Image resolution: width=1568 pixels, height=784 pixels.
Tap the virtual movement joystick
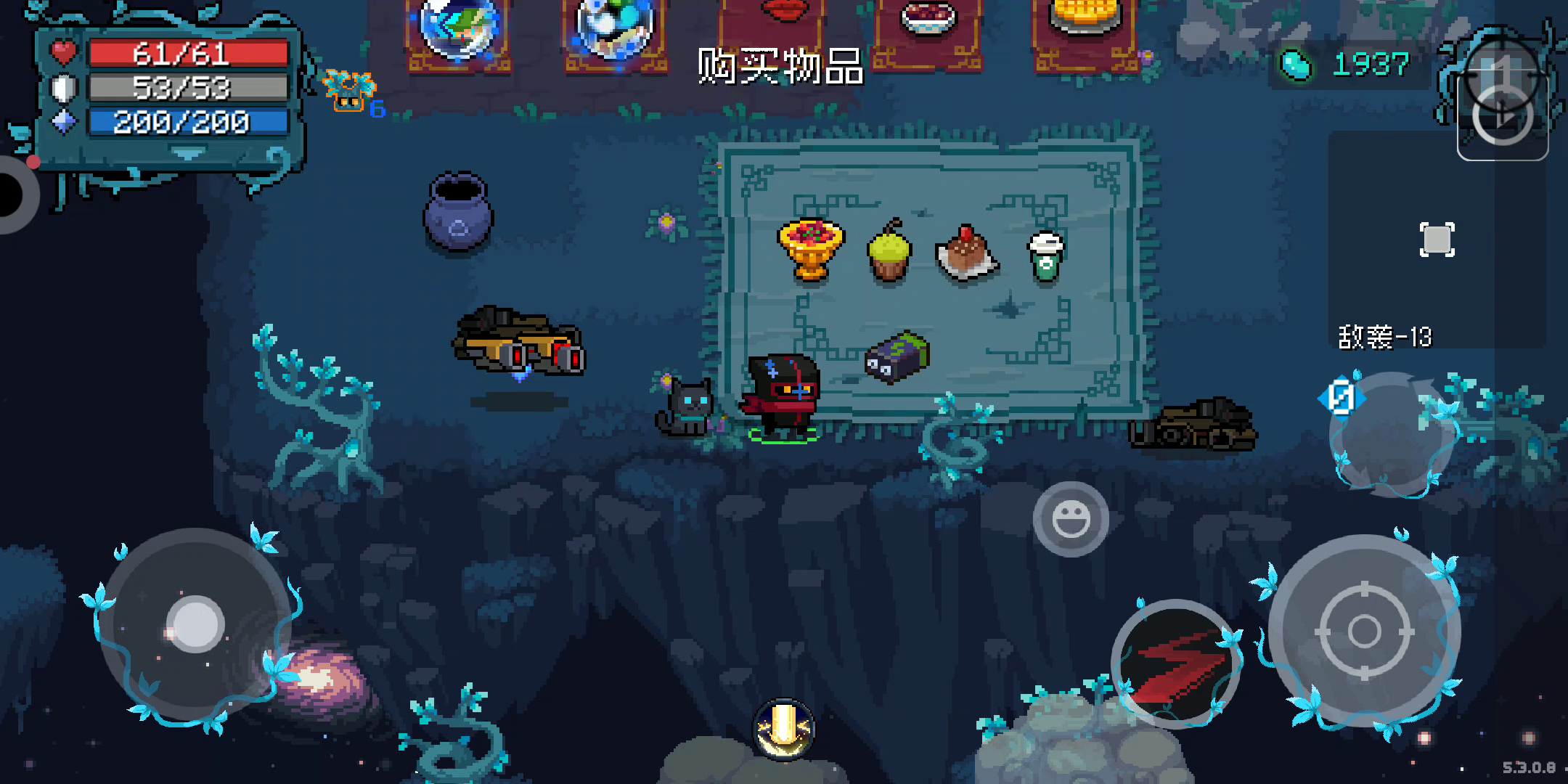(x=195, y=624)
